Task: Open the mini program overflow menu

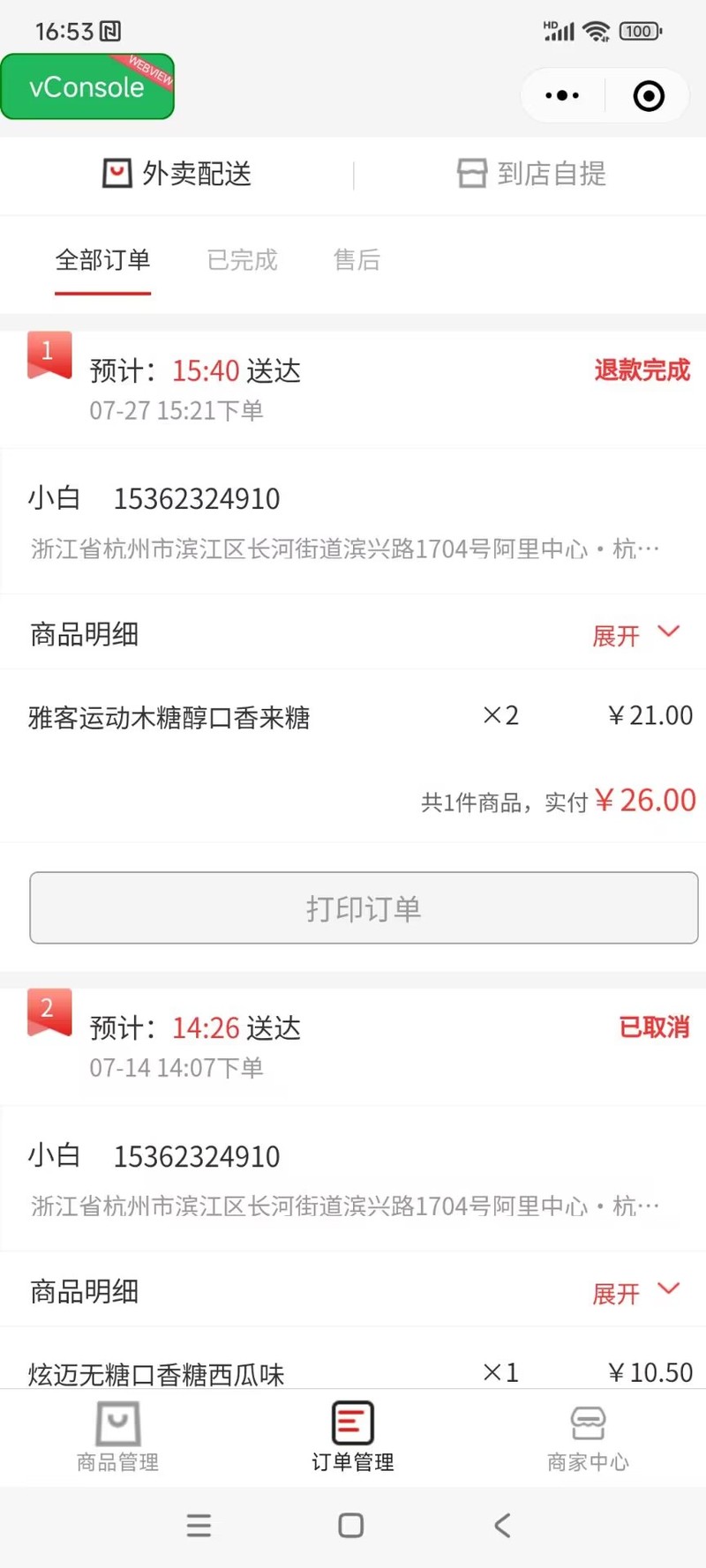Action: point(562,95)
